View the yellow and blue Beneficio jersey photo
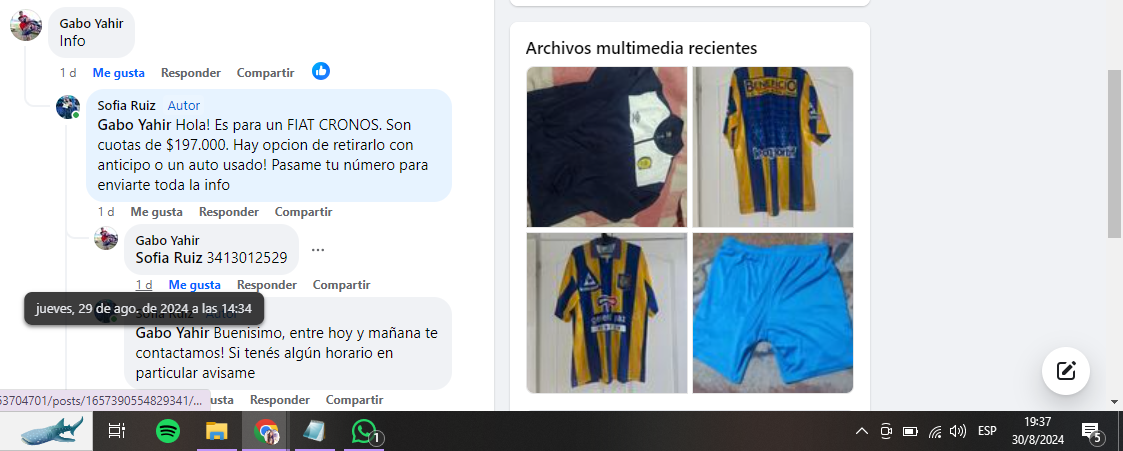The image size is (1123, 451). [x=773, y=147]
